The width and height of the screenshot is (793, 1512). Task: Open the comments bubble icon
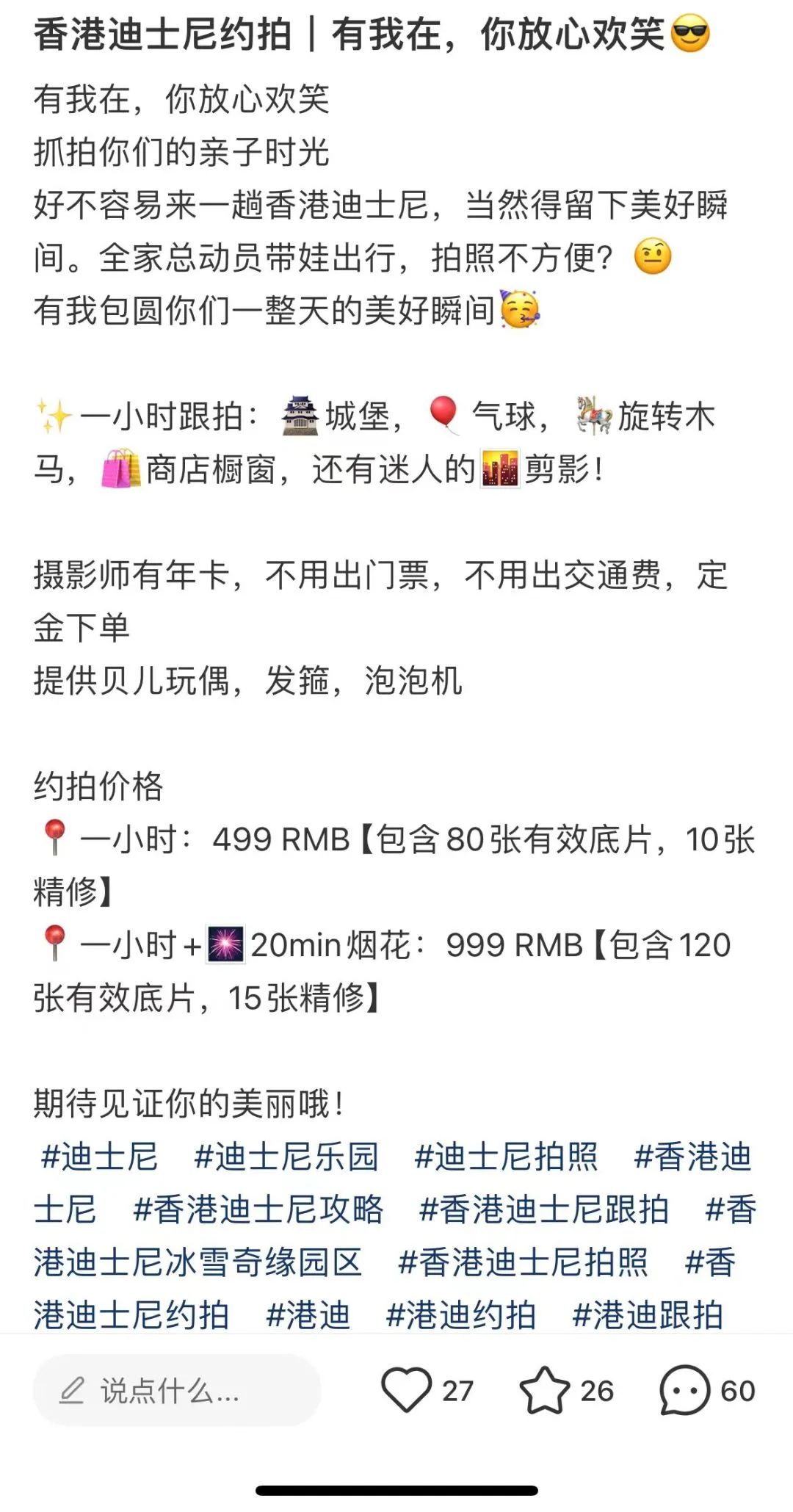click(x=684, y=1390)
